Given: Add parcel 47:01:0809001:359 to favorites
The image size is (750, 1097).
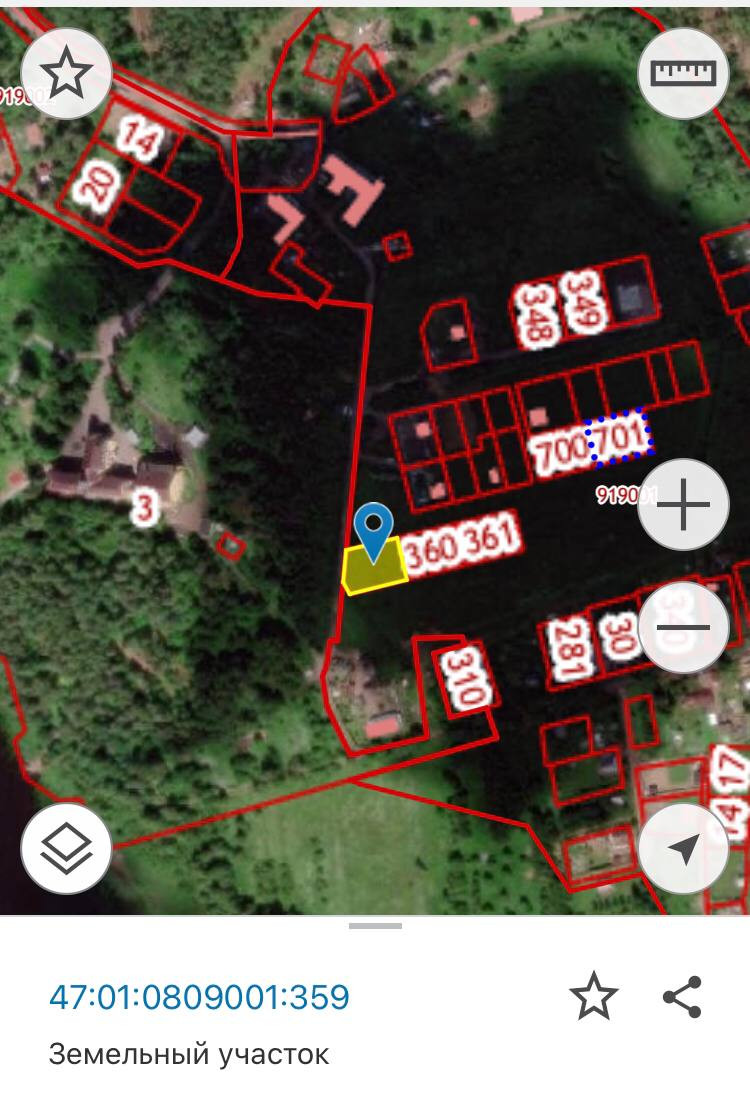Looking at the screenshot, I should coord(593,997).
